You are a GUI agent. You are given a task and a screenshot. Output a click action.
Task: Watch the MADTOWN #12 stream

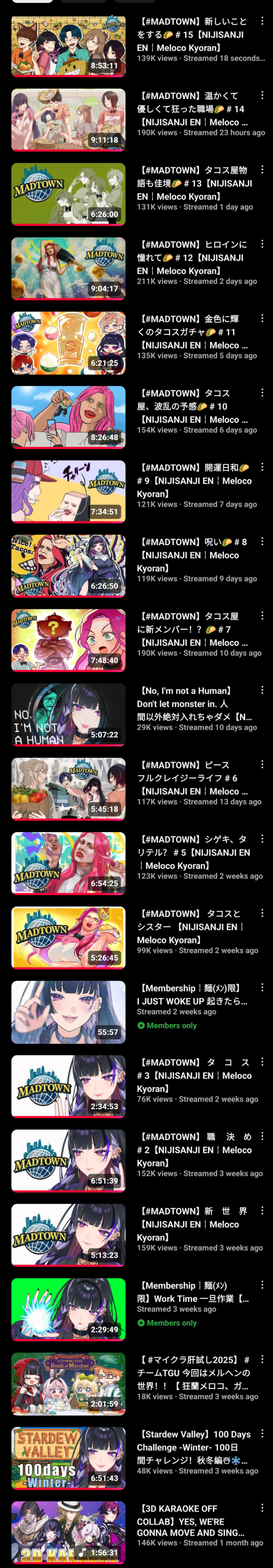[68, 268]
